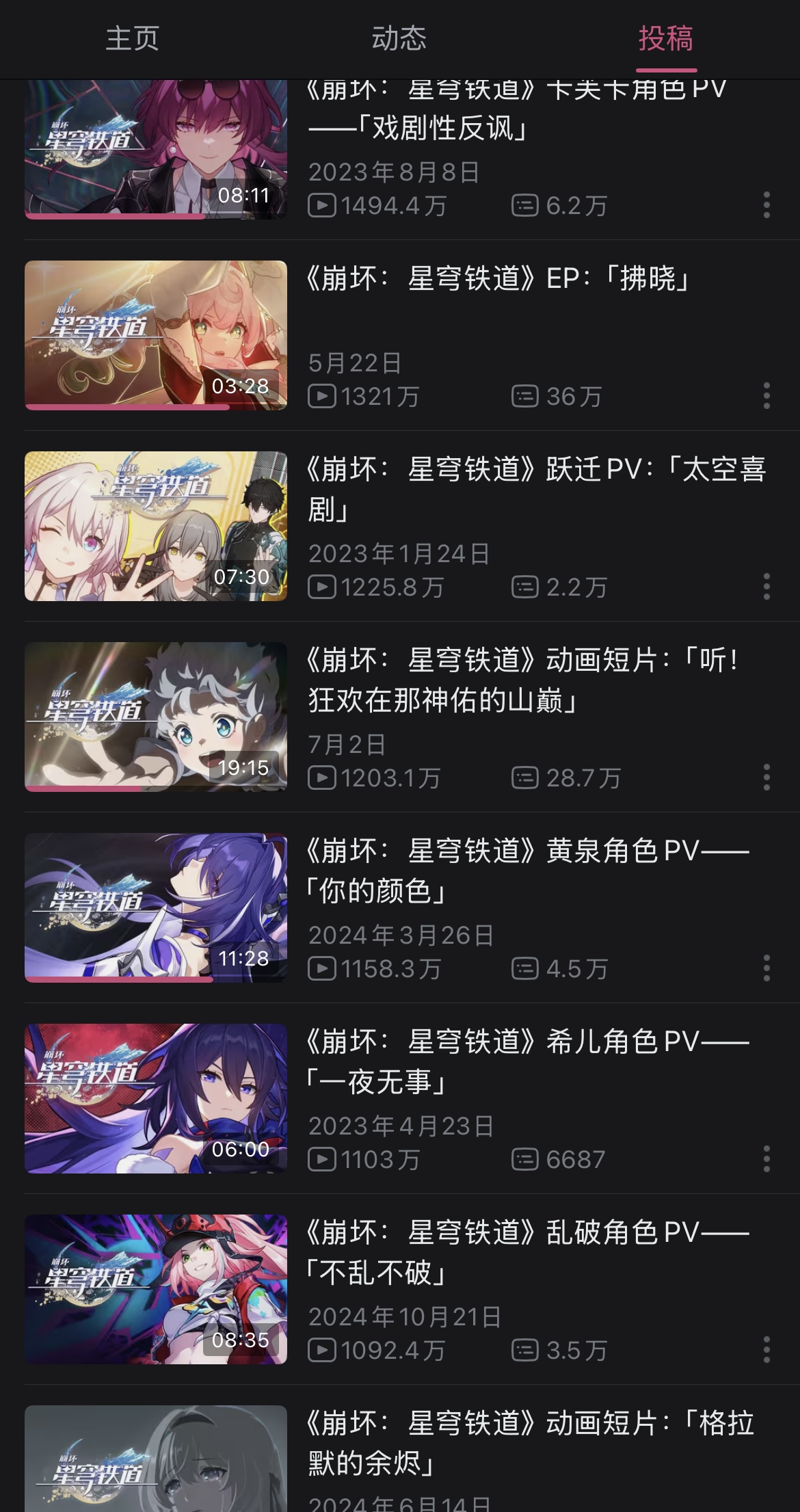Open more options for「狂欢在那神佑的山巅」video
Image resolution: width=800 pixels, height=1512 pixels.
coord(766,778)
